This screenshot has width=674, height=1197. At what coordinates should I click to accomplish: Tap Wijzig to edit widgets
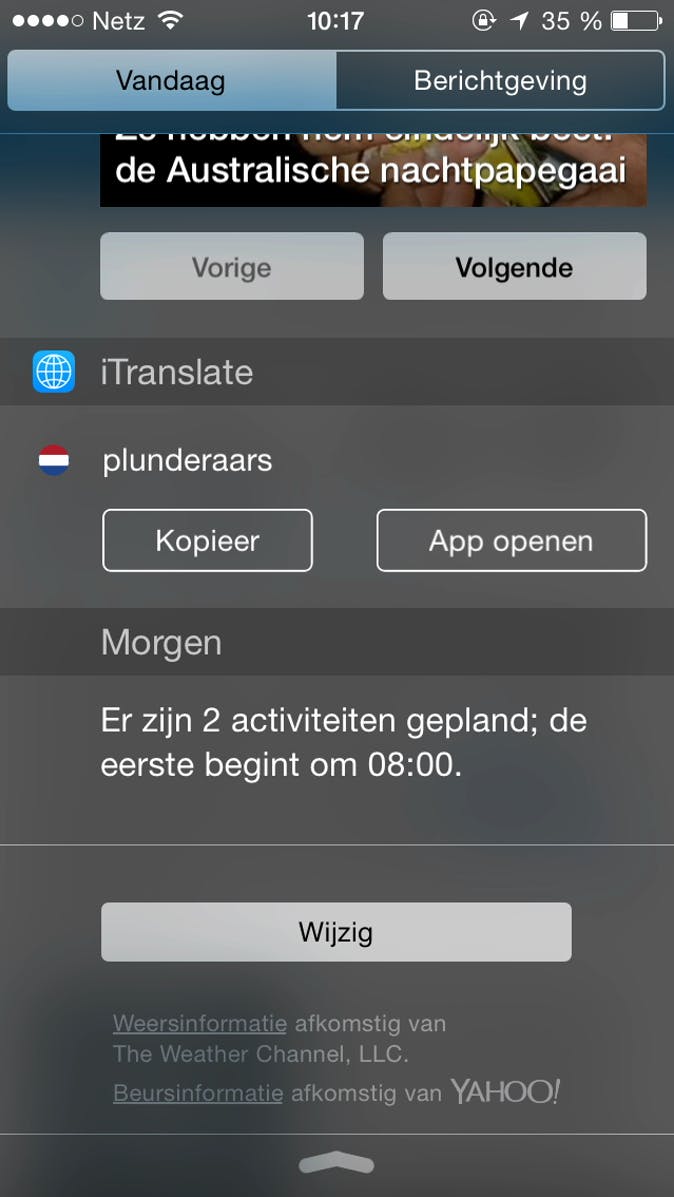click(x=336, y=933)
